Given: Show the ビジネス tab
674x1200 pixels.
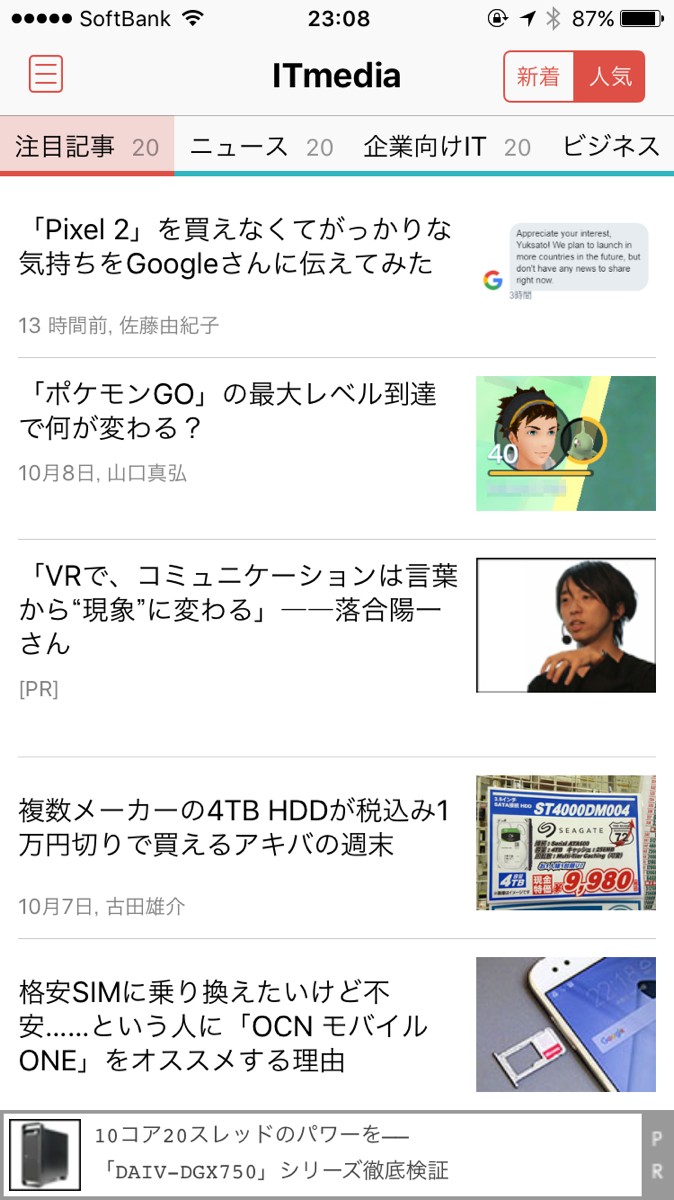Looking at the screenshot, I should pos(611,147).
